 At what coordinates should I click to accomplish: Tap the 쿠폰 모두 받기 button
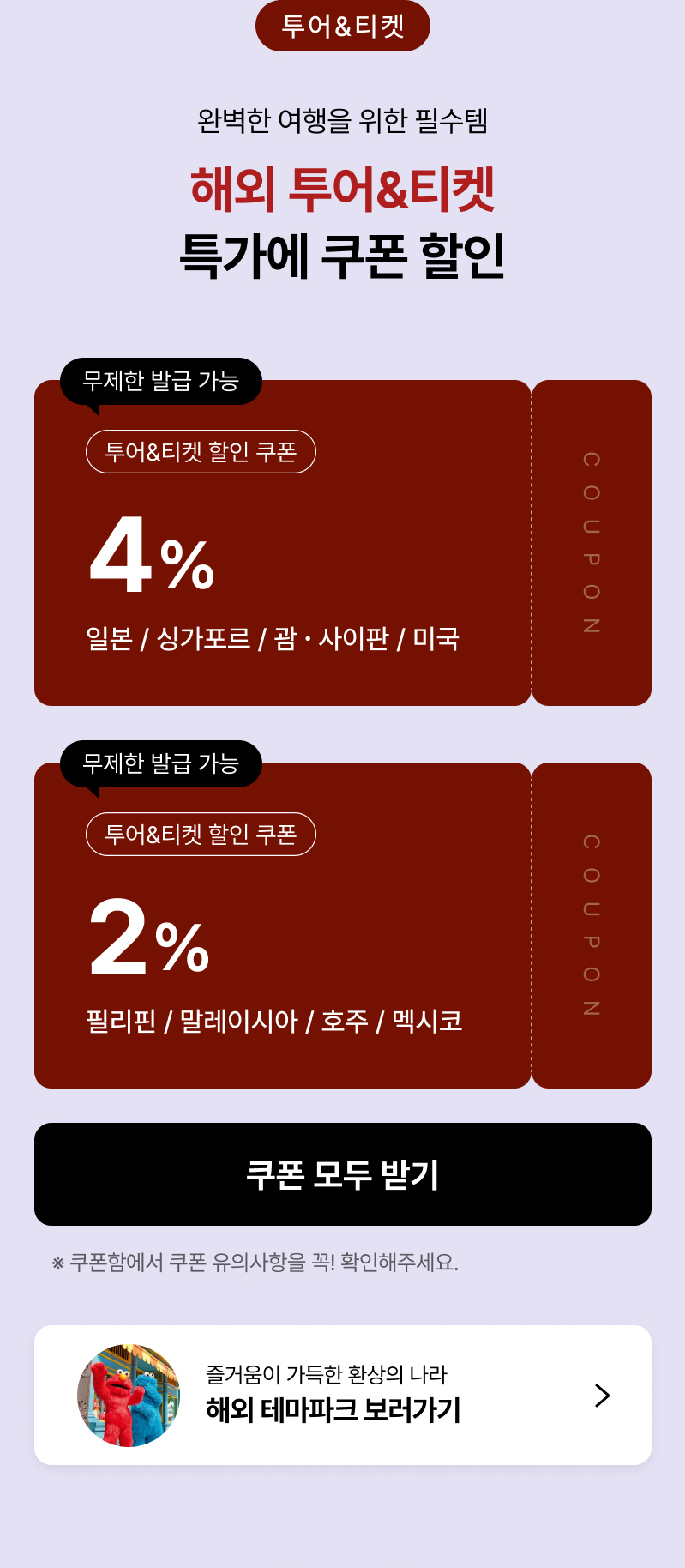click(342, 1173)
